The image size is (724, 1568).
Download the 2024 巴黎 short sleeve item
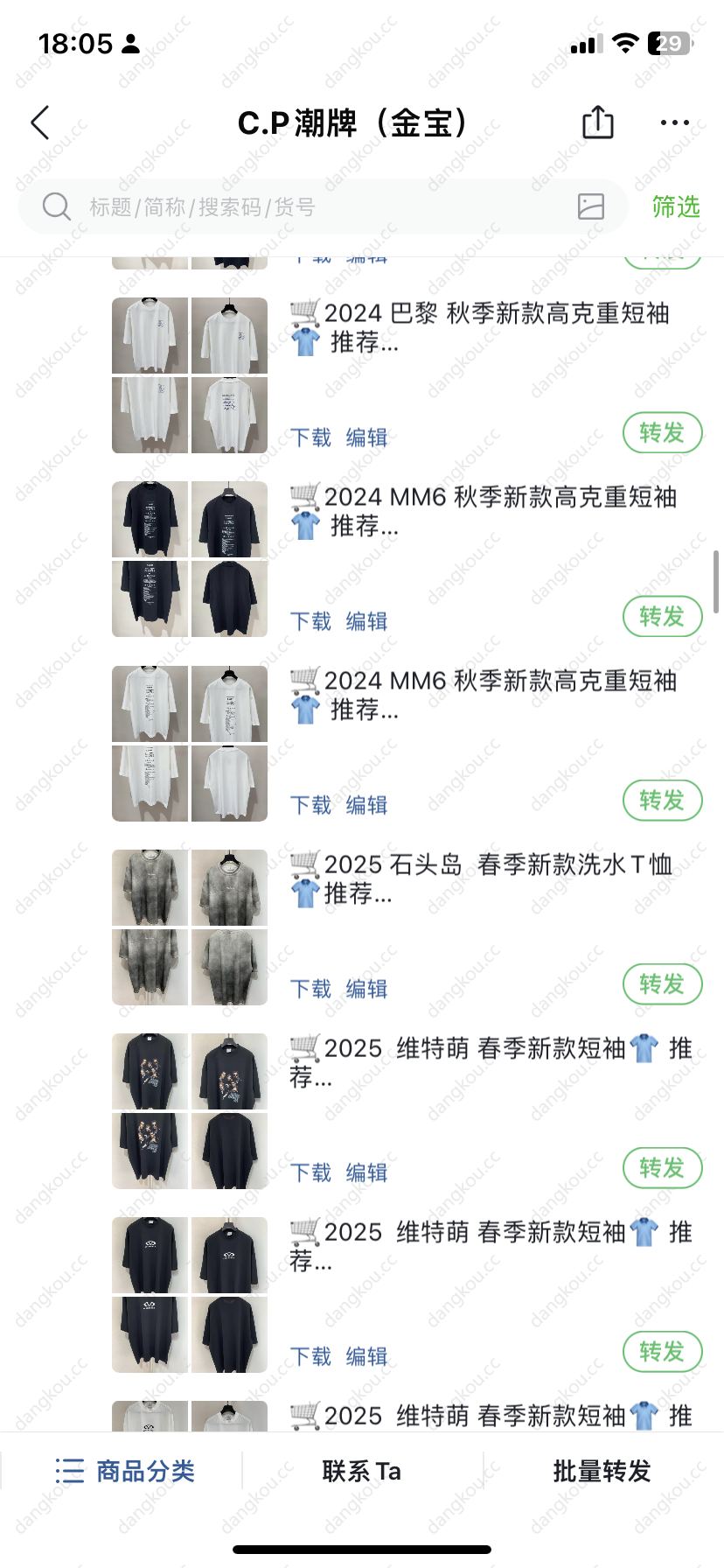pos(310,437)
